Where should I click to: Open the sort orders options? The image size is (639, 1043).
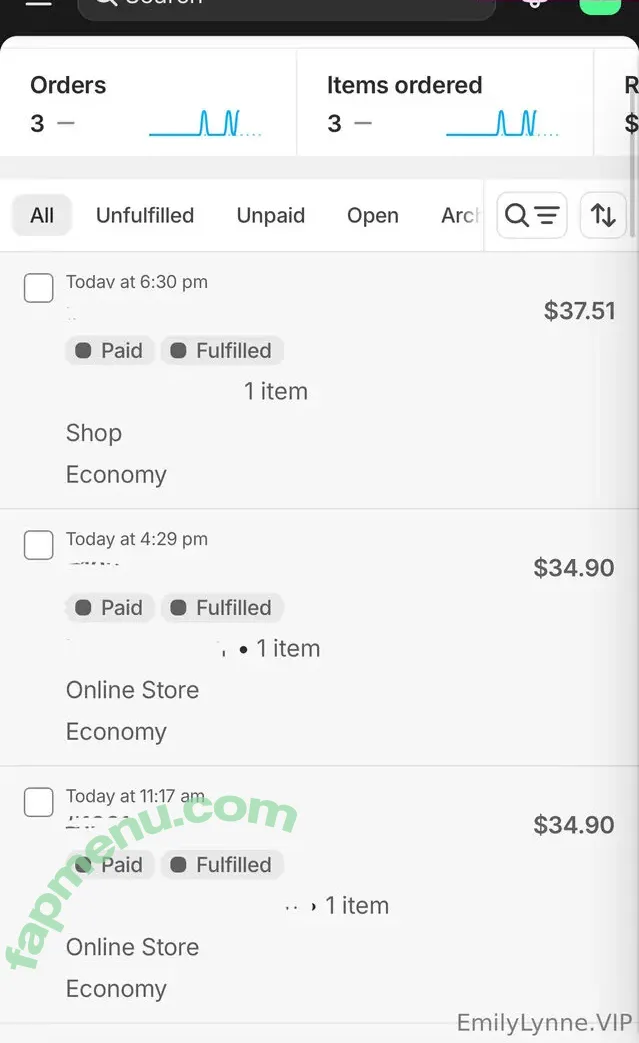603,215
